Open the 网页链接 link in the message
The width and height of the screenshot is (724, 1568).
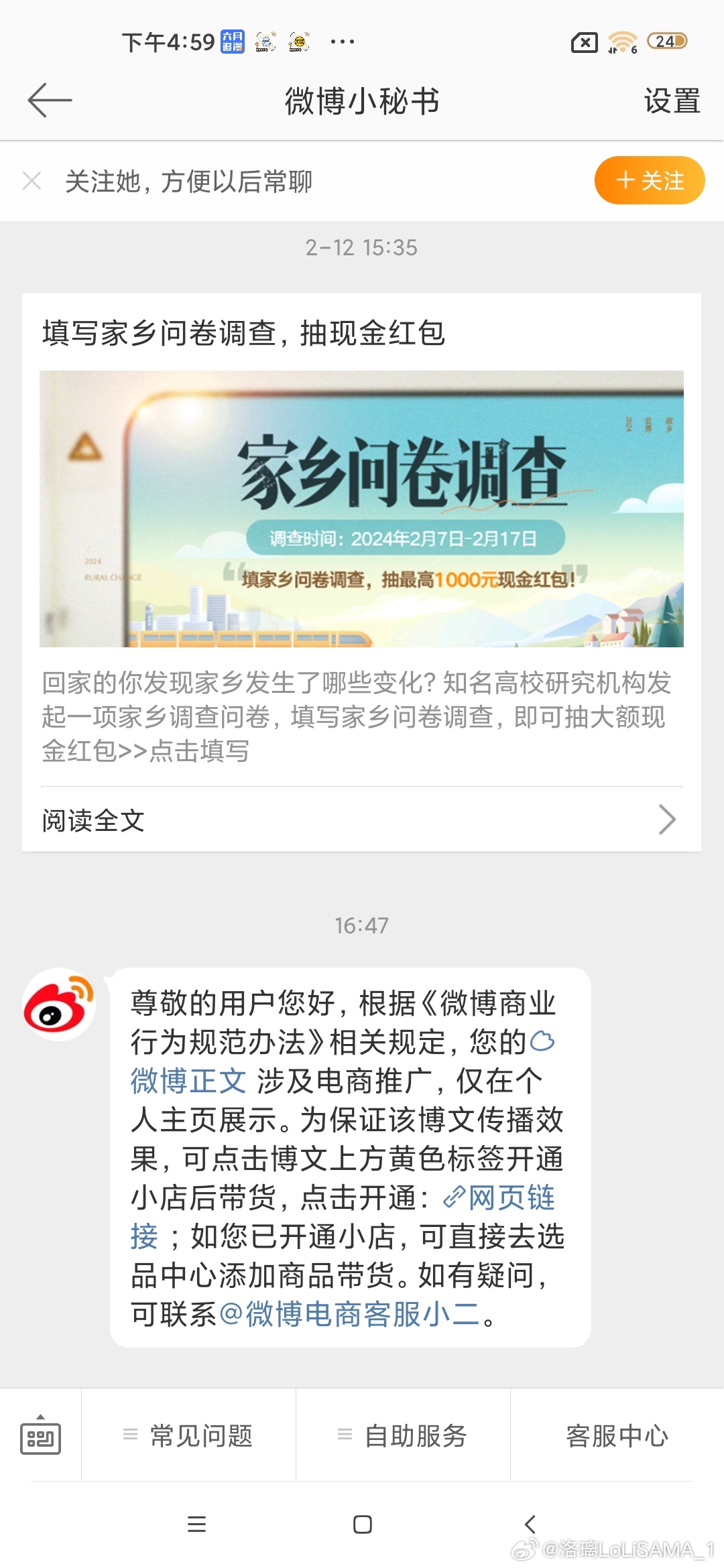(509, 1197)
